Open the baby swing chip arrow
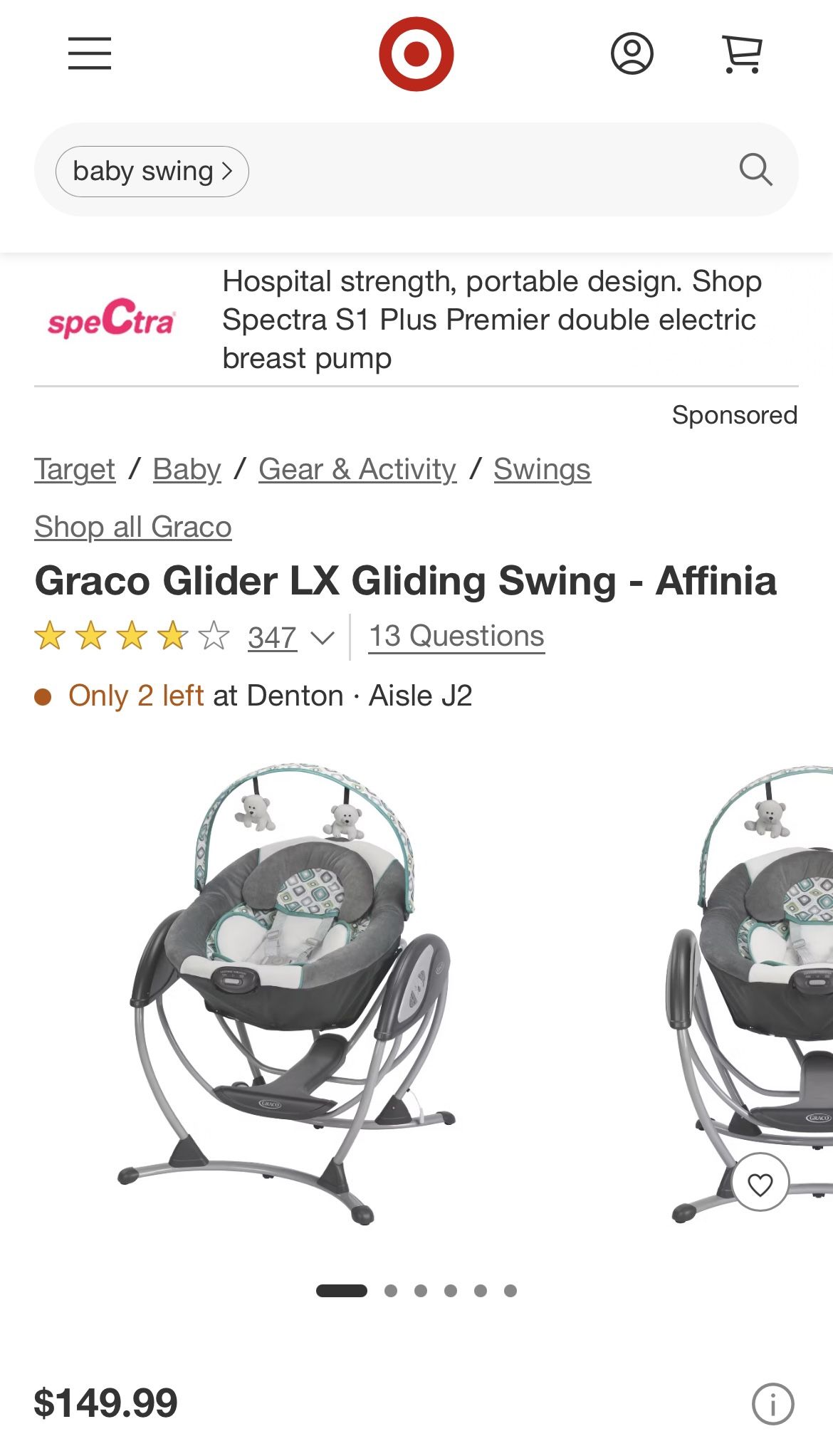The width and height of the screenshot is (833, 1456). click(x=228, y=171)
